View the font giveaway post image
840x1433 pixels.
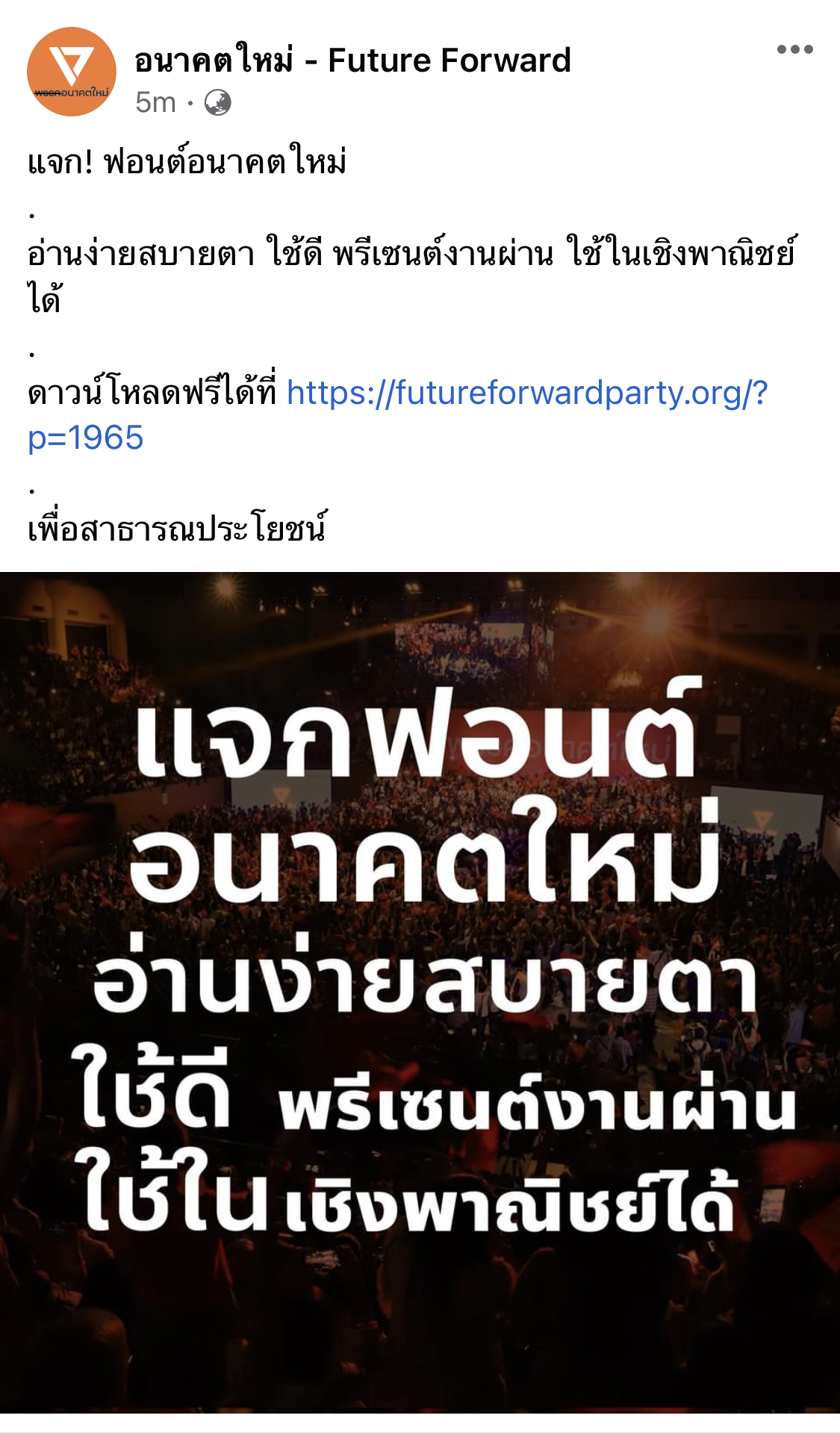coord(420,992)
